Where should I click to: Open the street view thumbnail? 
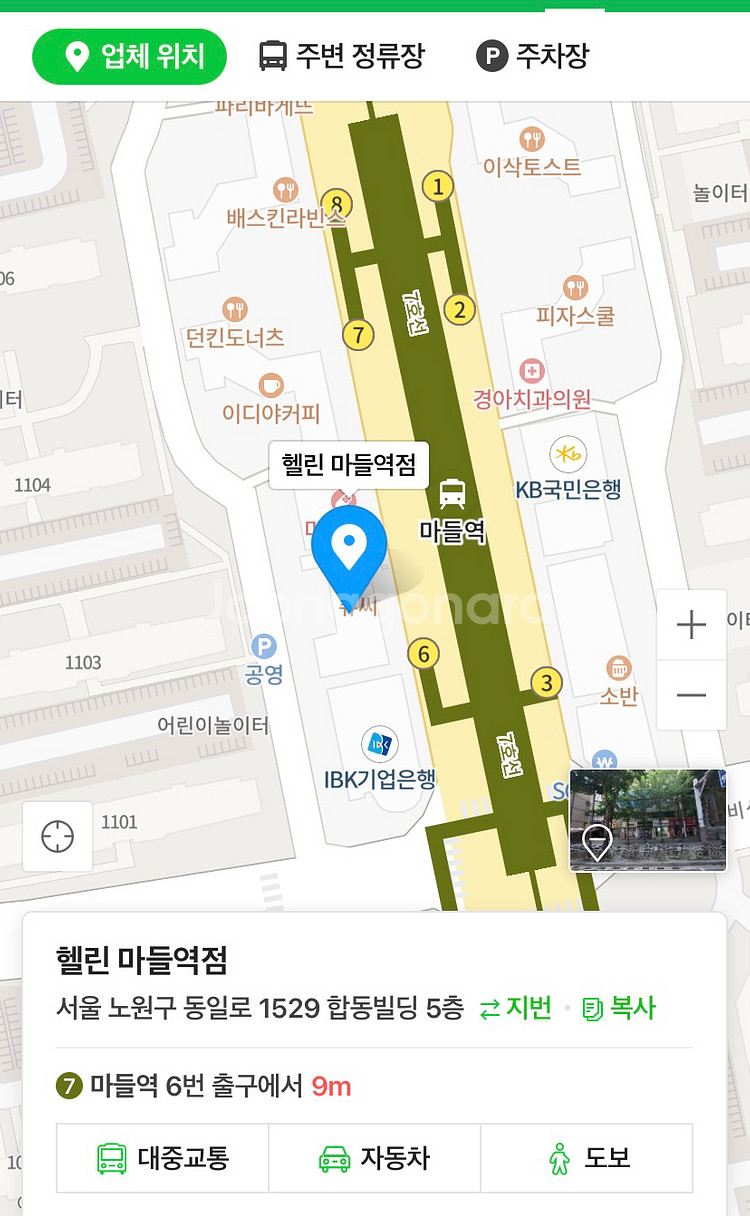tap(648, 820)
